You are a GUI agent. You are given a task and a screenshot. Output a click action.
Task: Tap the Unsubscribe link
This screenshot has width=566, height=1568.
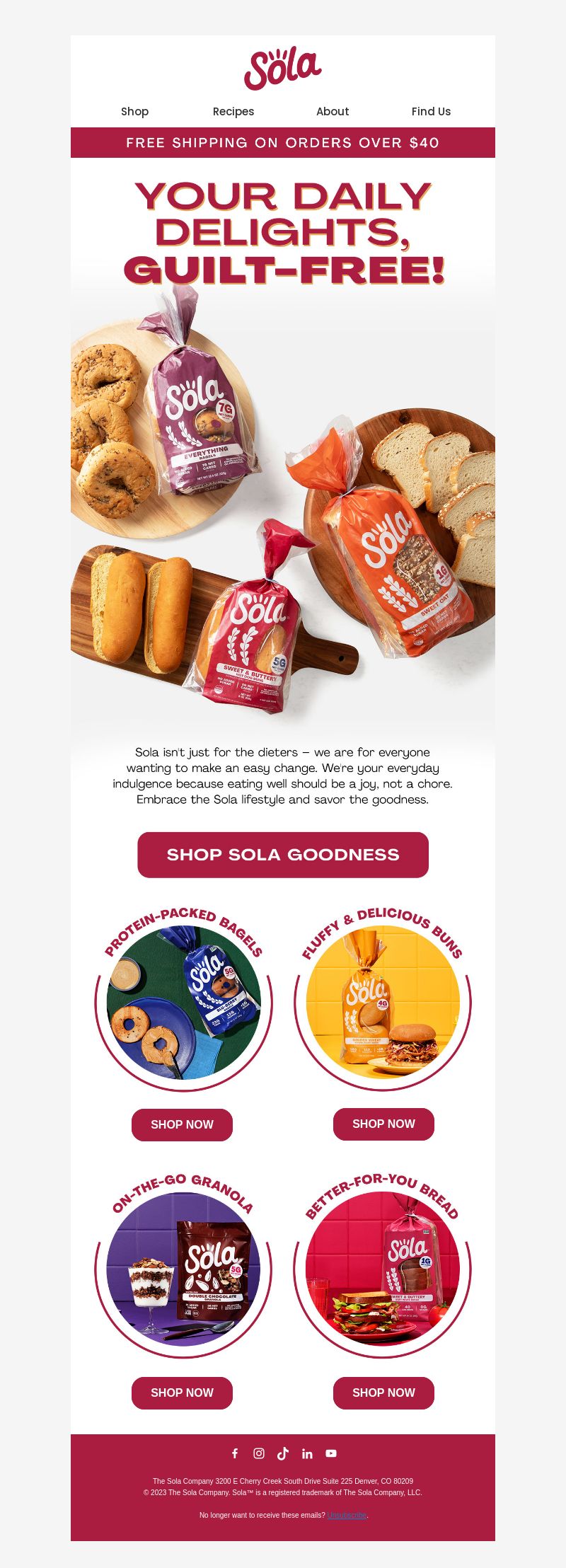(347, 1515)
